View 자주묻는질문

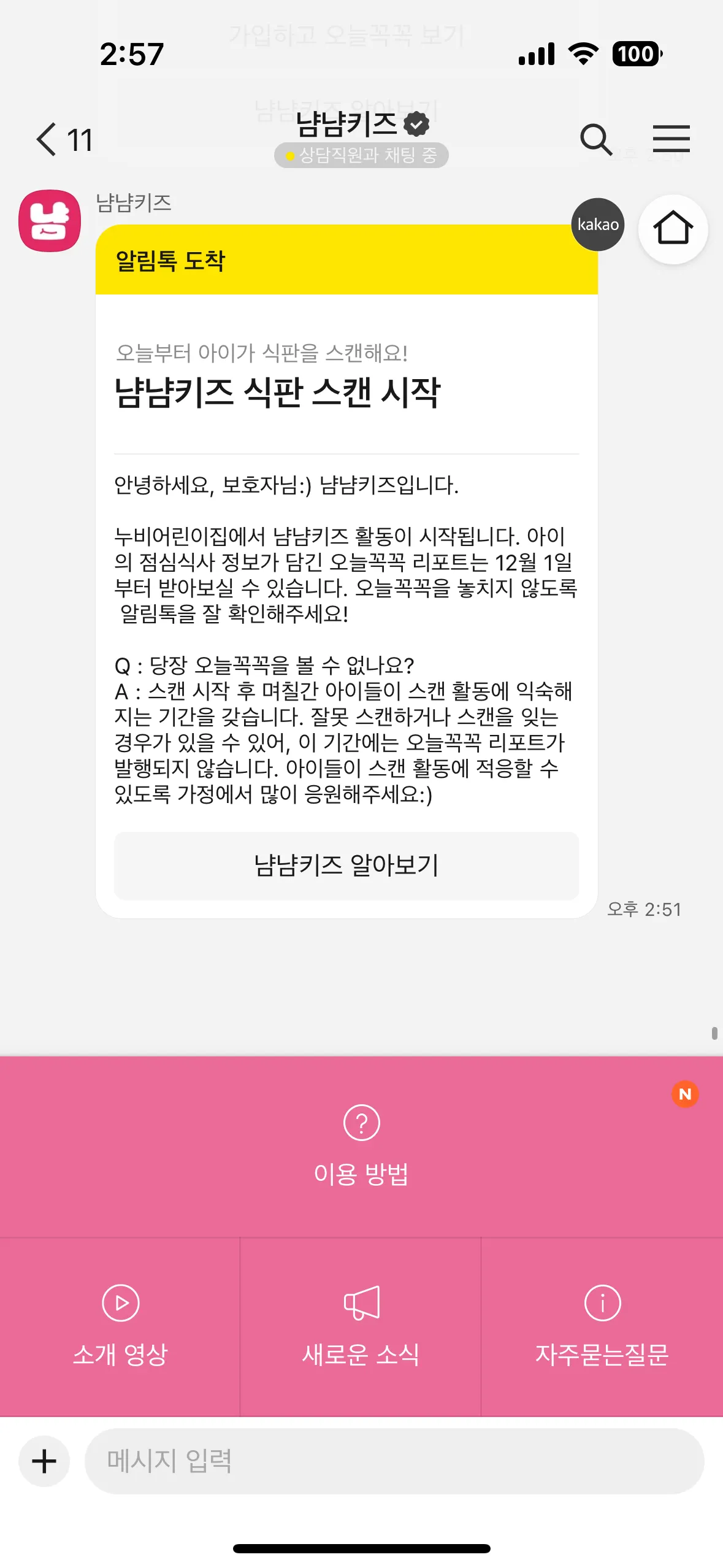[602, 1326]
